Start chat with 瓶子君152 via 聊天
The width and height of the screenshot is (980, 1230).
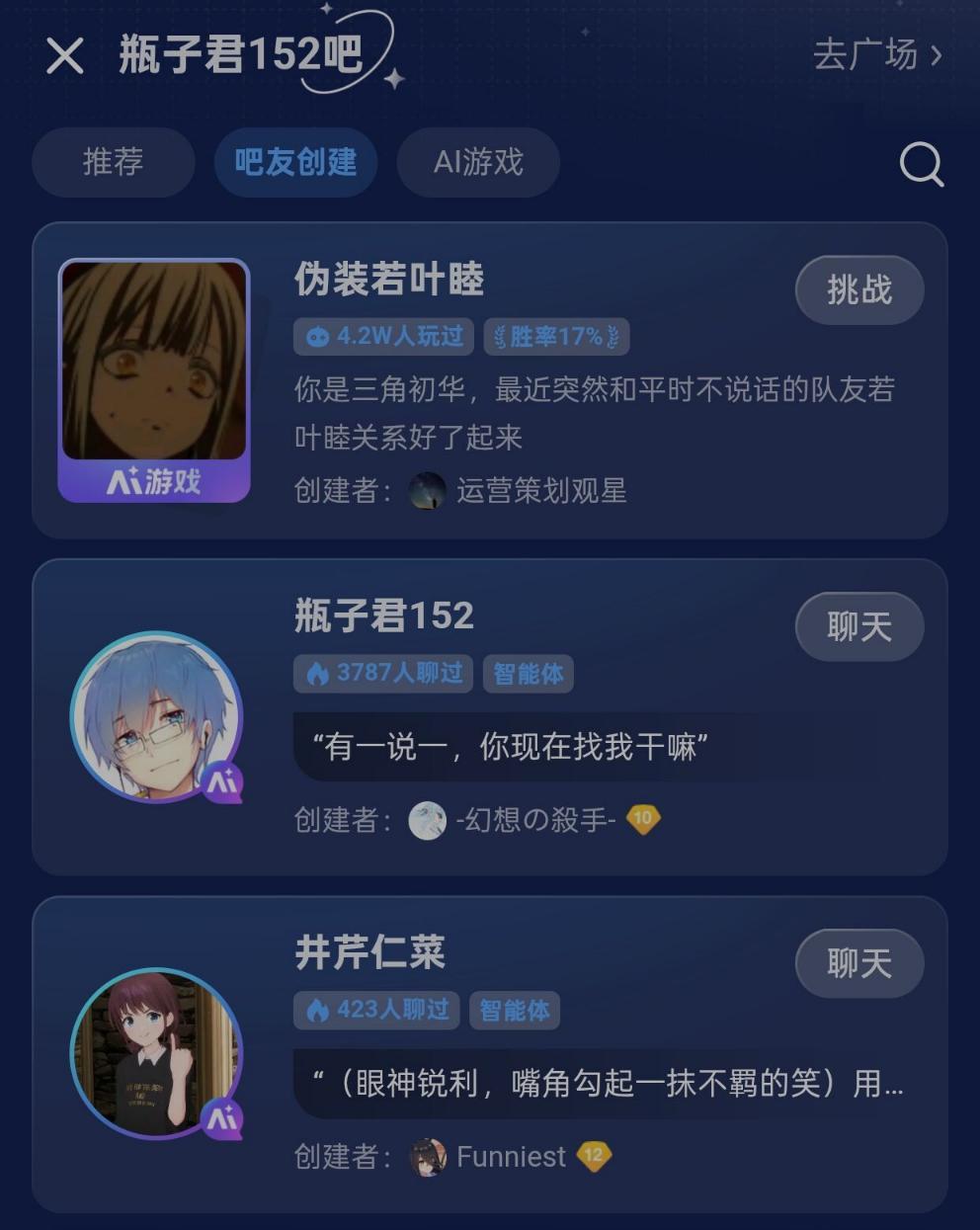[858, 626]
